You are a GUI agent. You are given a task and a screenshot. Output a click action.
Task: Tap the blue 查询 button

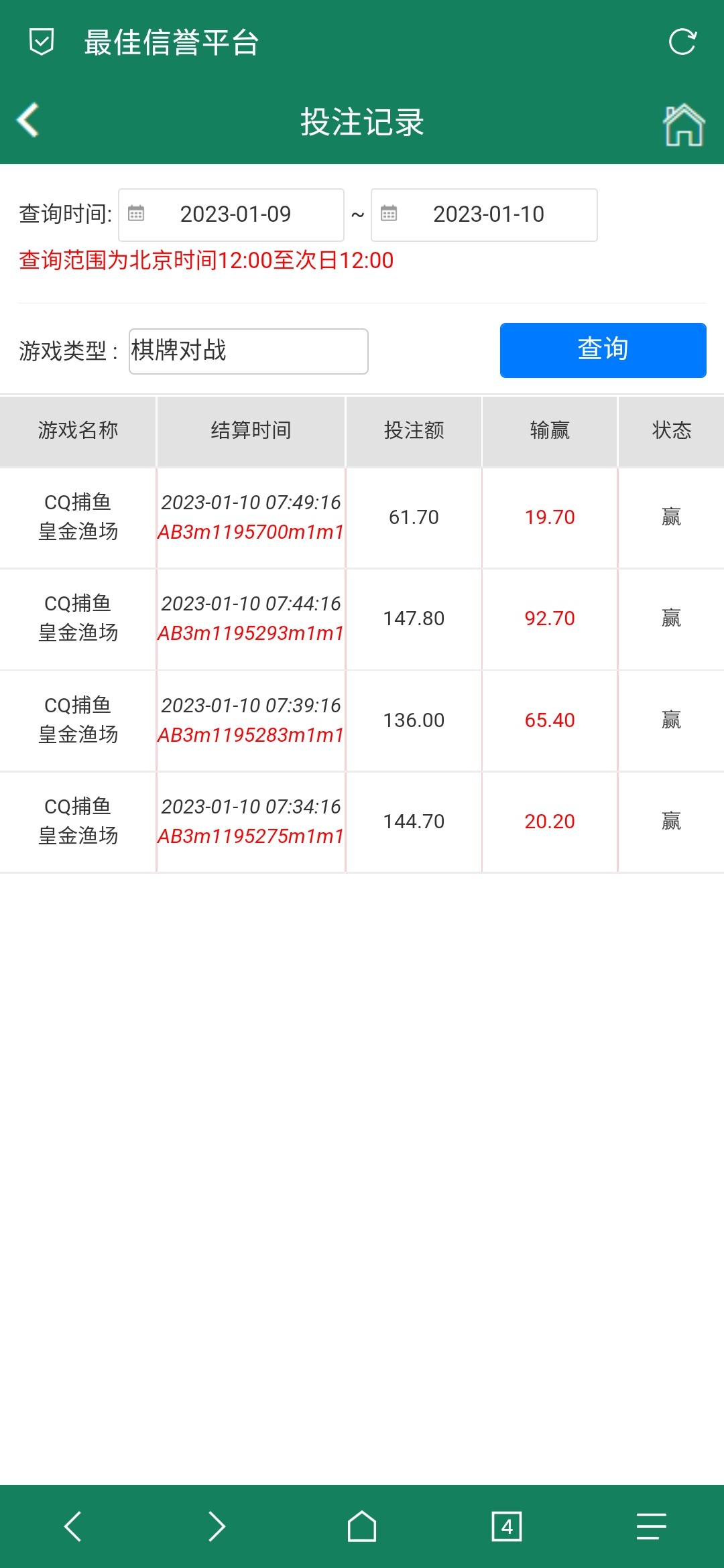(x=603, y=350)
